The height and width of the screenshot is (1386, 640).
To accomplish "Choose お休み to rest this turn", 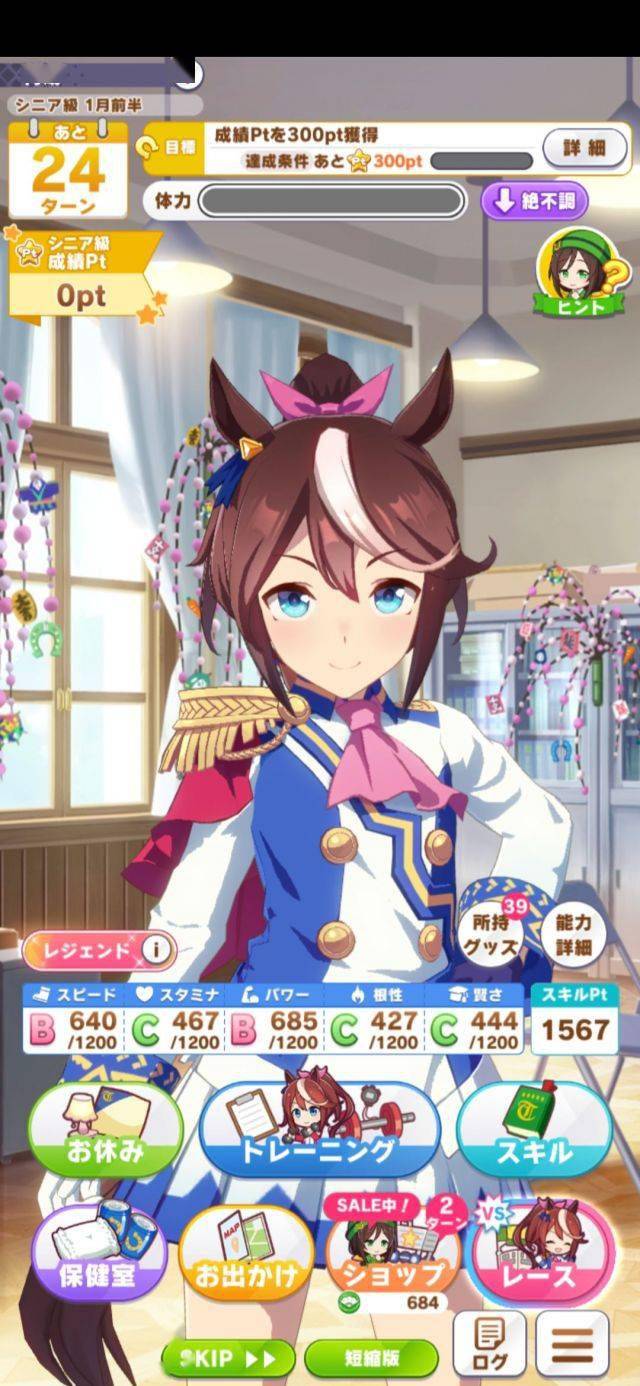I will pyautogui.click(x=106, y=1130).
